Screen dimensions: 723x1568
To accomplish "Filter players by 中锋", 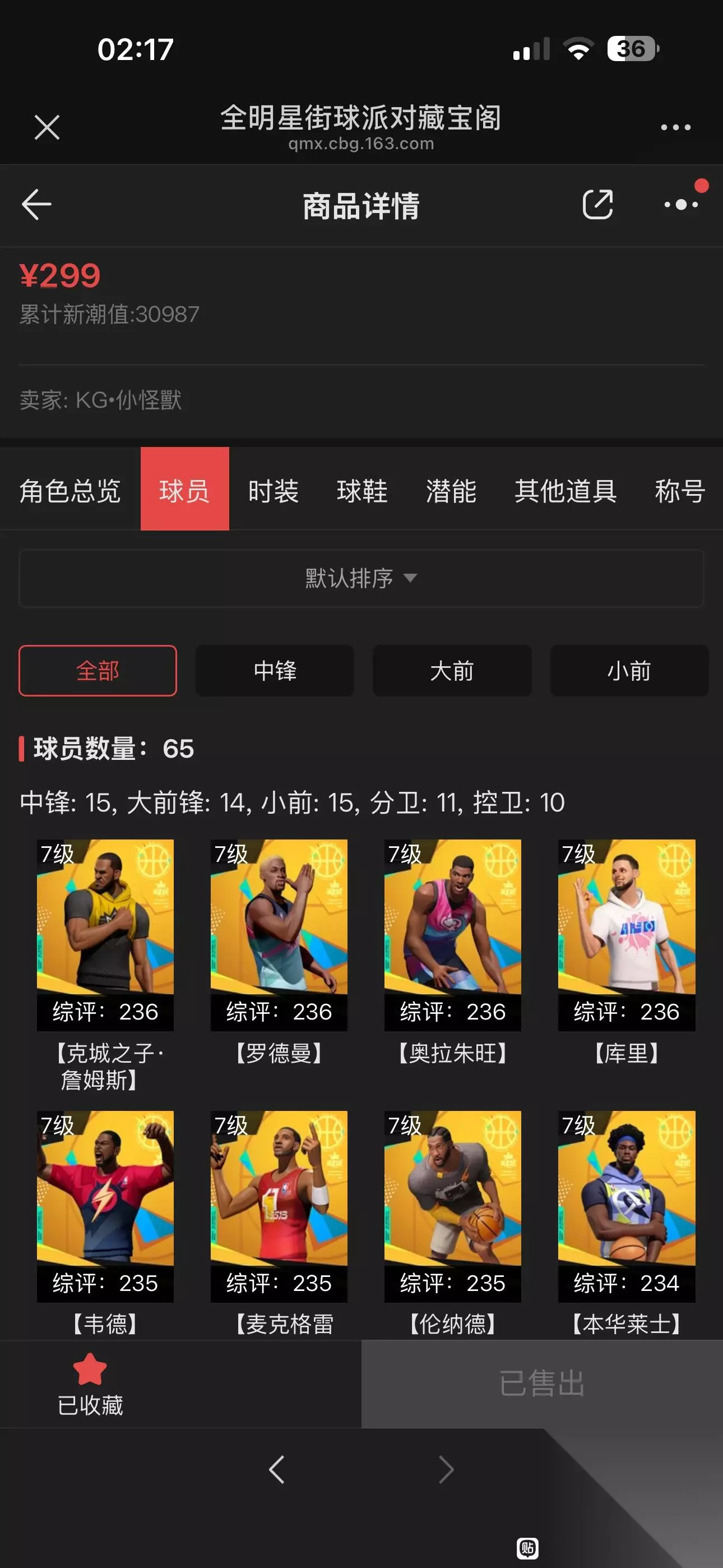I will pyautogui.click(x=275, y=671).
